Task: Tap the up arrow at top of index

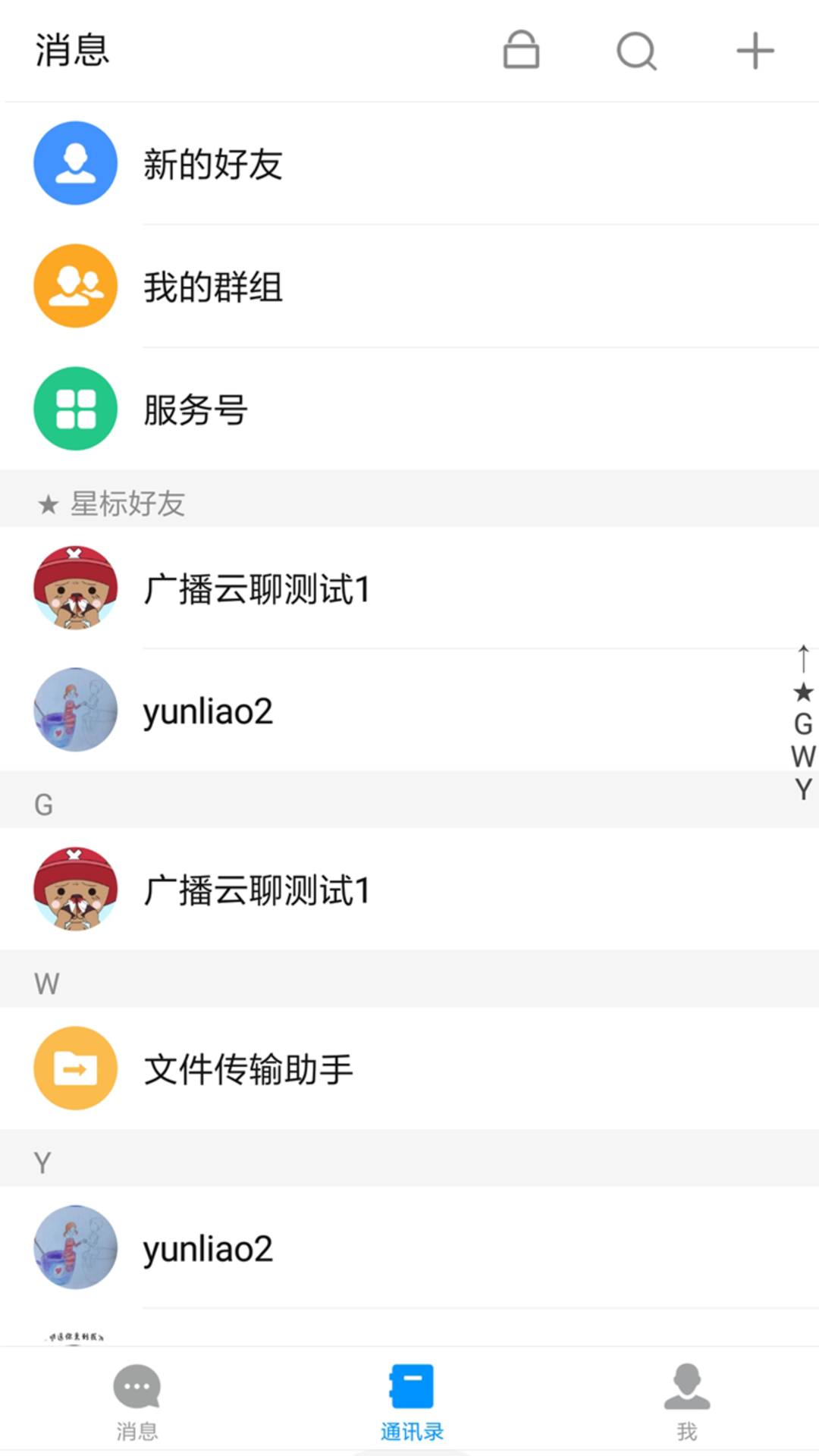Action: pos(802,658)
